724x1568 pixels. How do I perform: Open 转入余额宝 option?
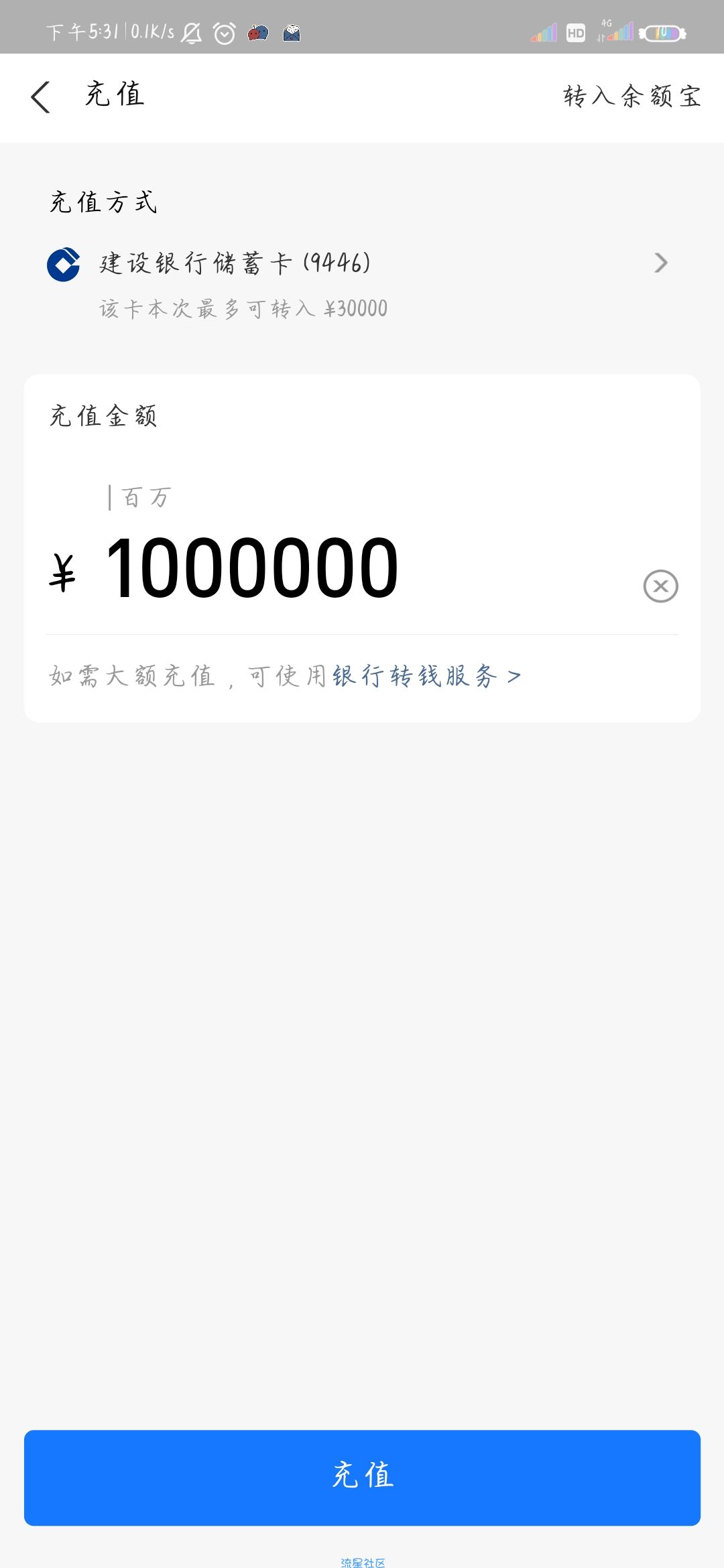tap(631, 96)
